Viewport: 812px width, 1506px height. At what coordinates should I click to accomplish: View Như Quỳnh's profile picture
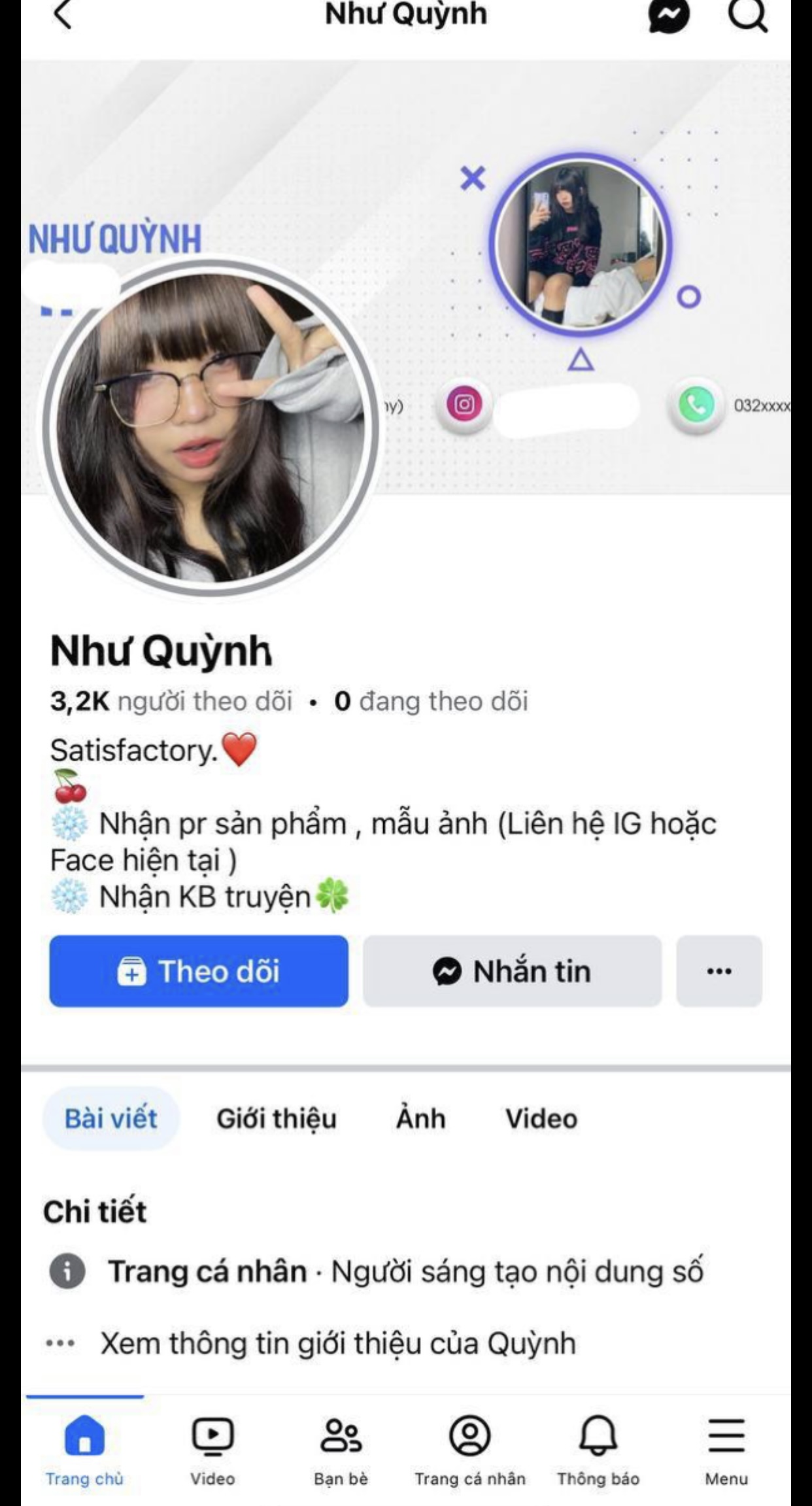[211, 428]
